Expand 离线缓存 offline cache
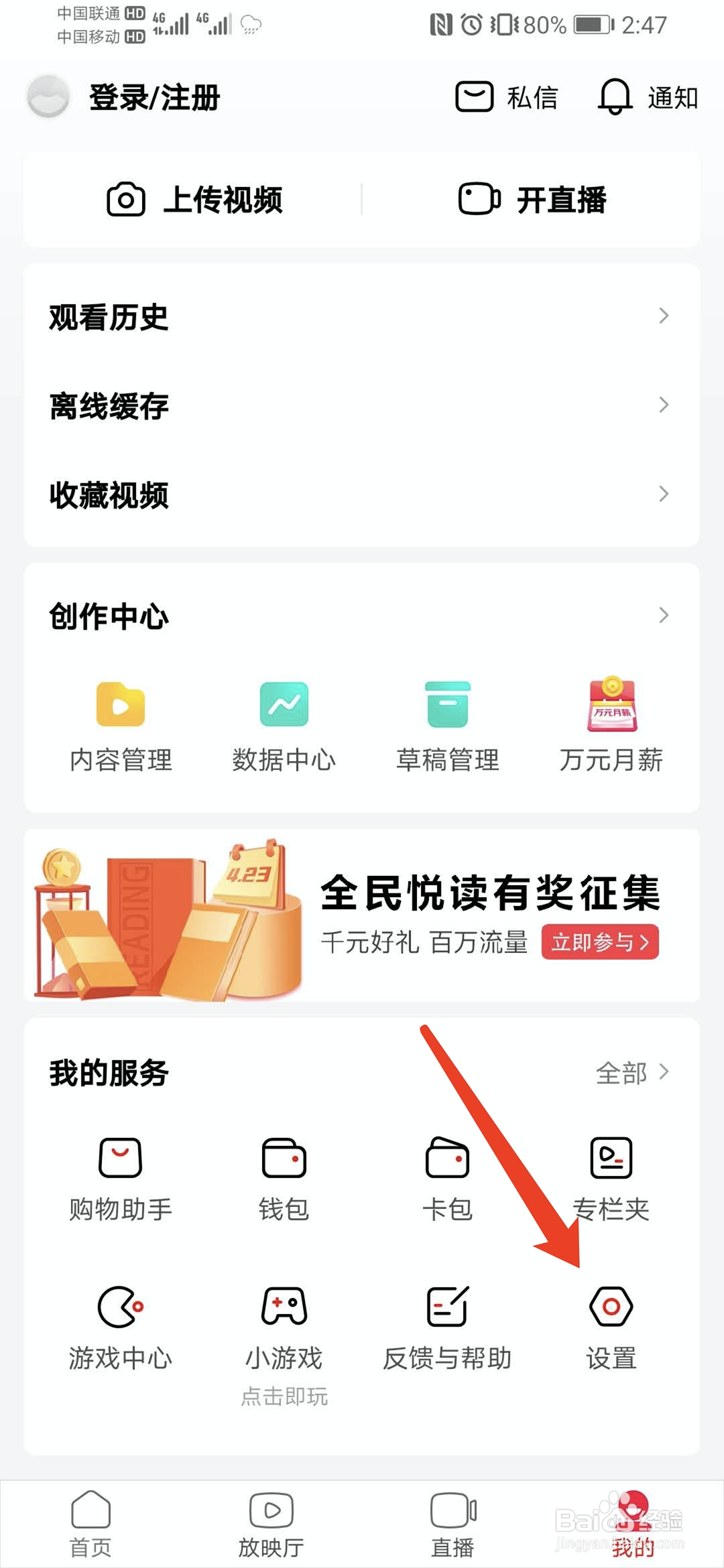This screenshot has width=724, height=1568. (x=362, y=406)
